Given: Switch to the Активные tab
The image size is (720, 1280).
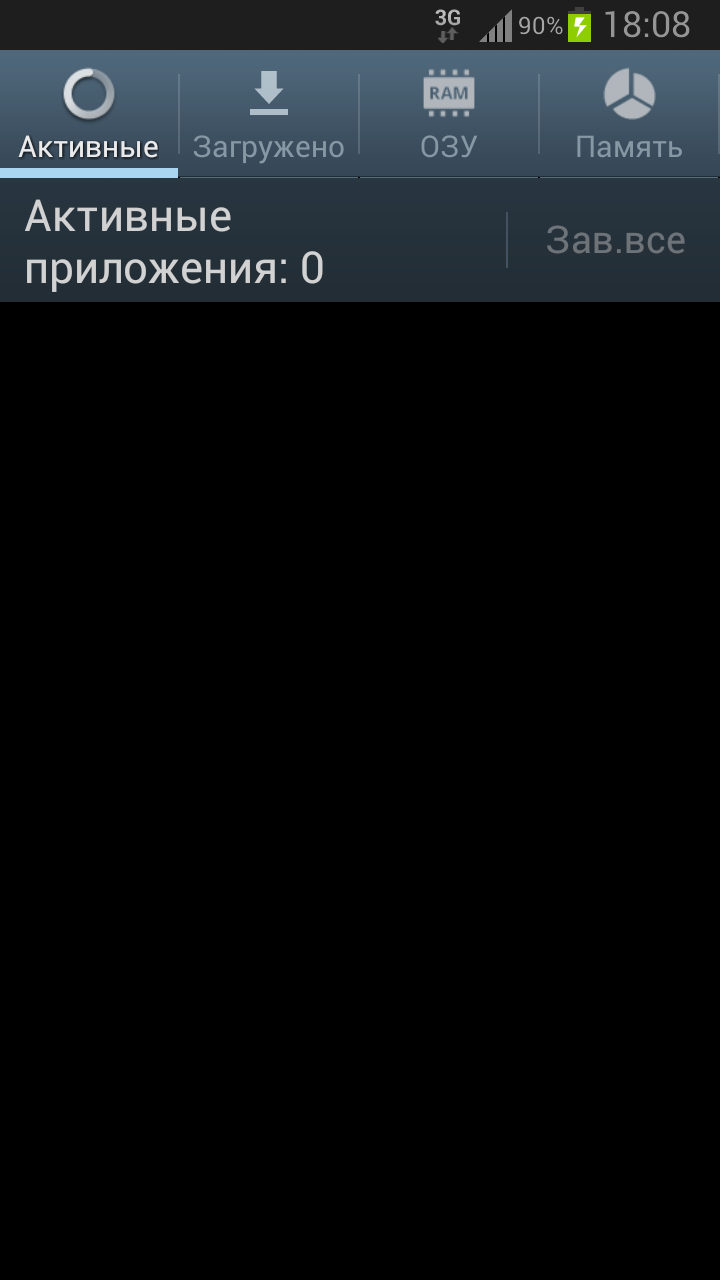Looking at the screenshot, I should click(89, 115).
